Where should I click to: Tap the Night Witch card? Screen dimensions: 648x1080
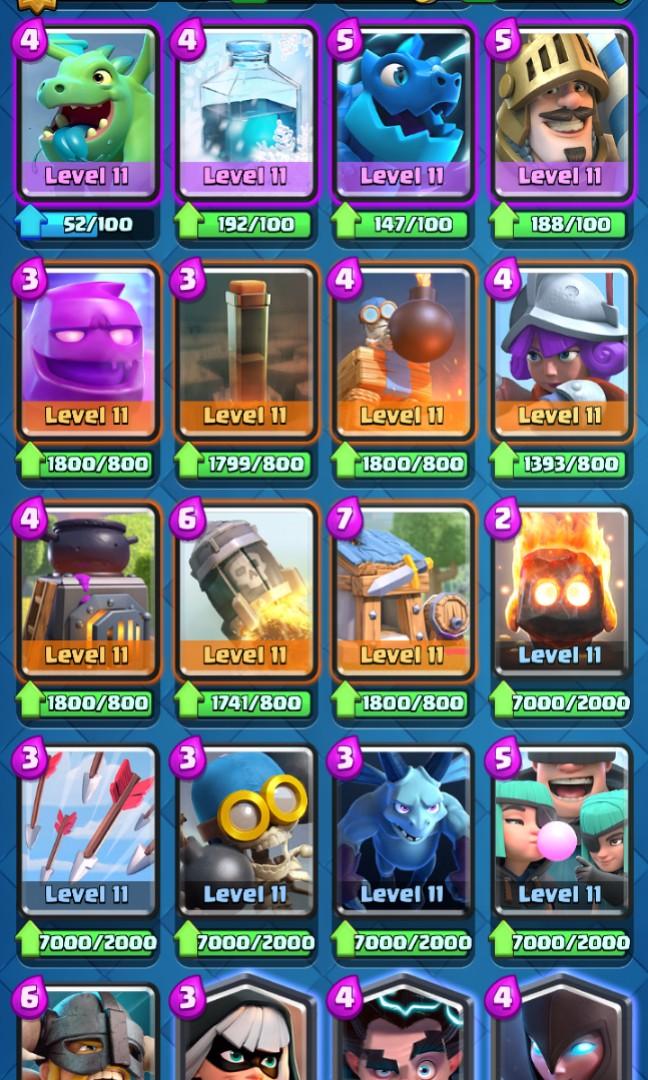point(561,1035)
